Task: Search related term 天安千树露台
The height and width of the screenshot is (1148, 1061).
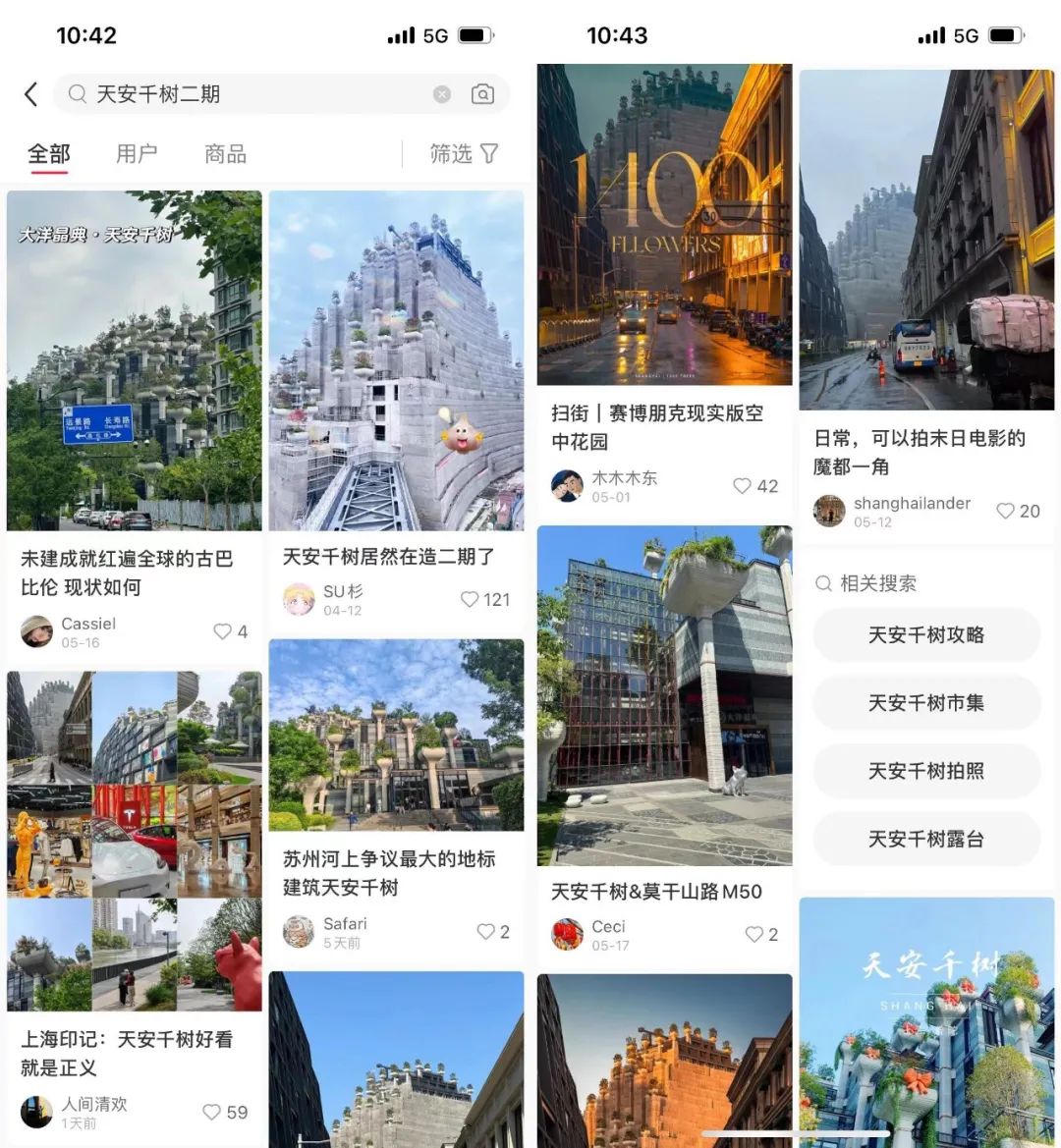Action: click(925, 840)
